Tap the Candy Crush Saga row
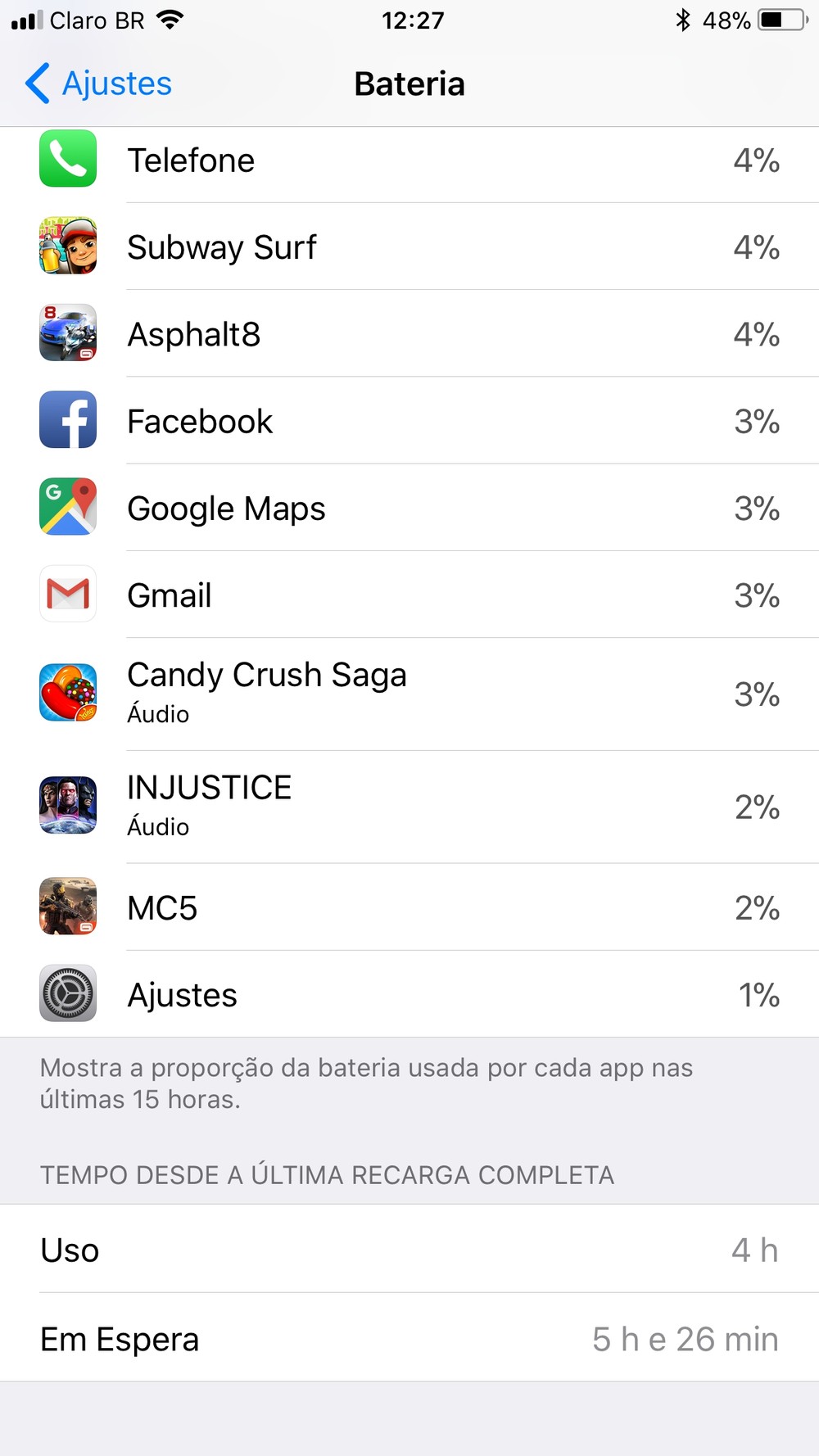Screen dimensions: 819x1456 pyautogui.click(x=409, y=694)
